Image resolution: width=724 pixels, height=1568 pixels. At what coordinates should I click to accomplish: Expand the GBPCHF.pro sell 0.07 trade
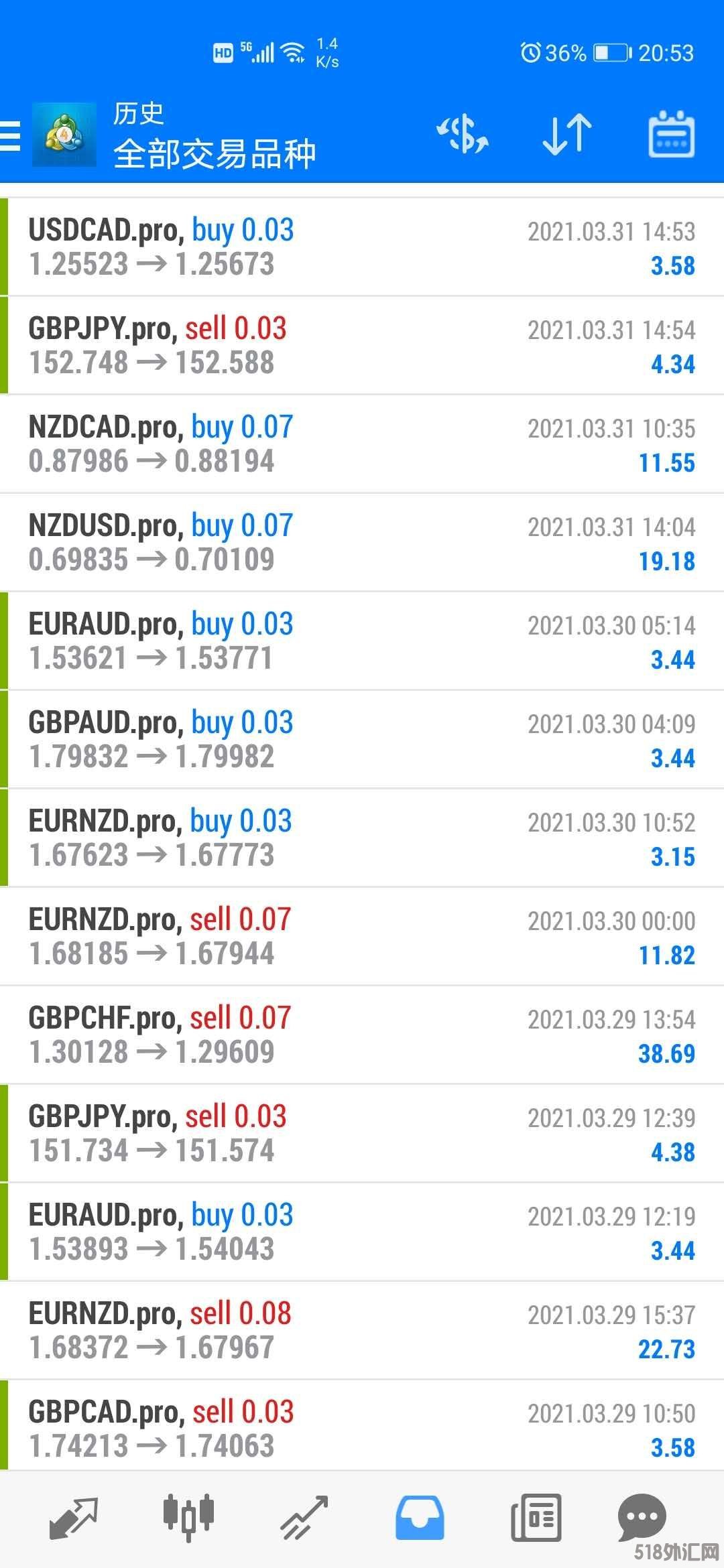[362, 1035]
